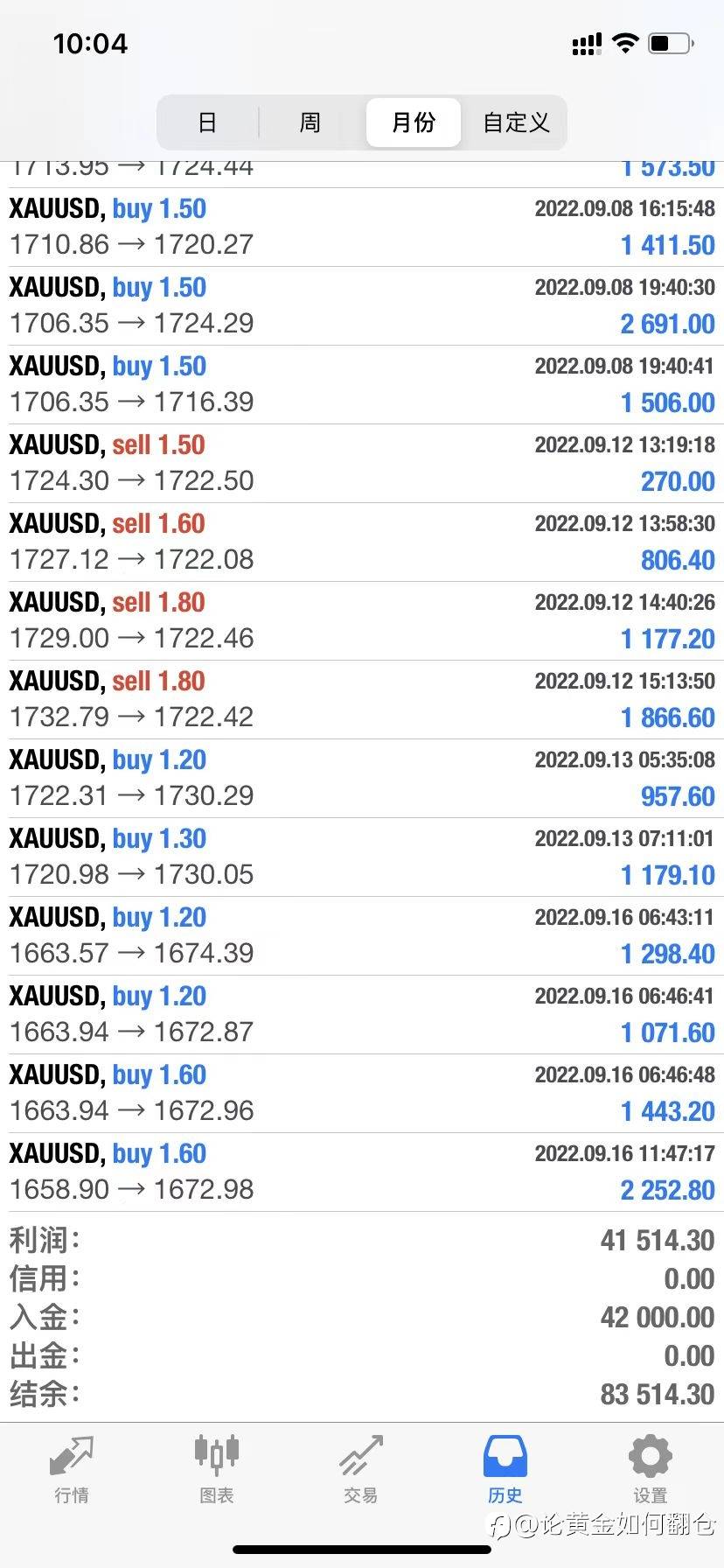Expand the buy 1.50 trade at 16:15:48
The height and width of the screenshot is (1568, 724).
click(x=362, y=227)
